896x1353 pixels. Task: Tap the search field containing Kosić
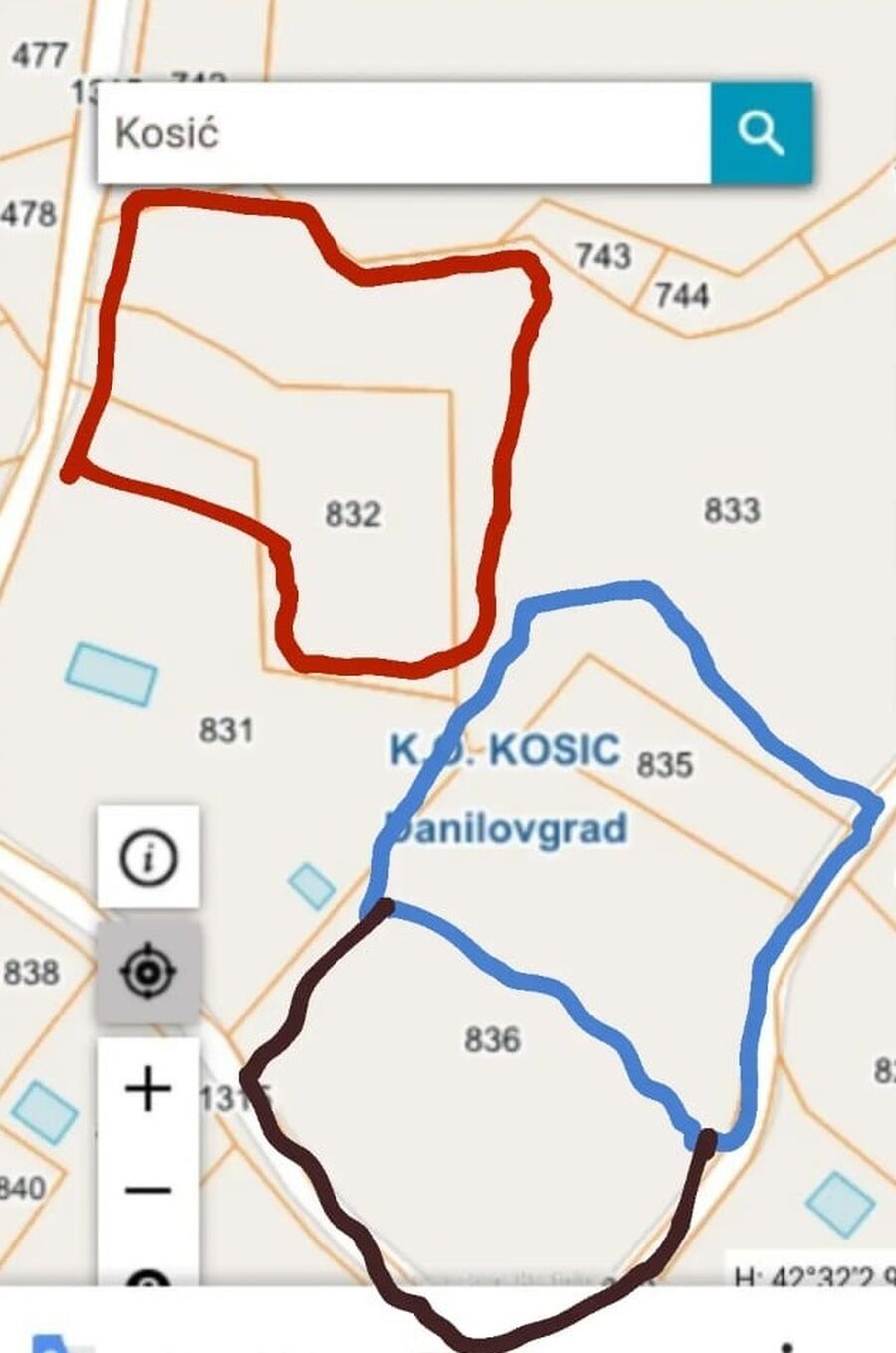coord(403,133)
